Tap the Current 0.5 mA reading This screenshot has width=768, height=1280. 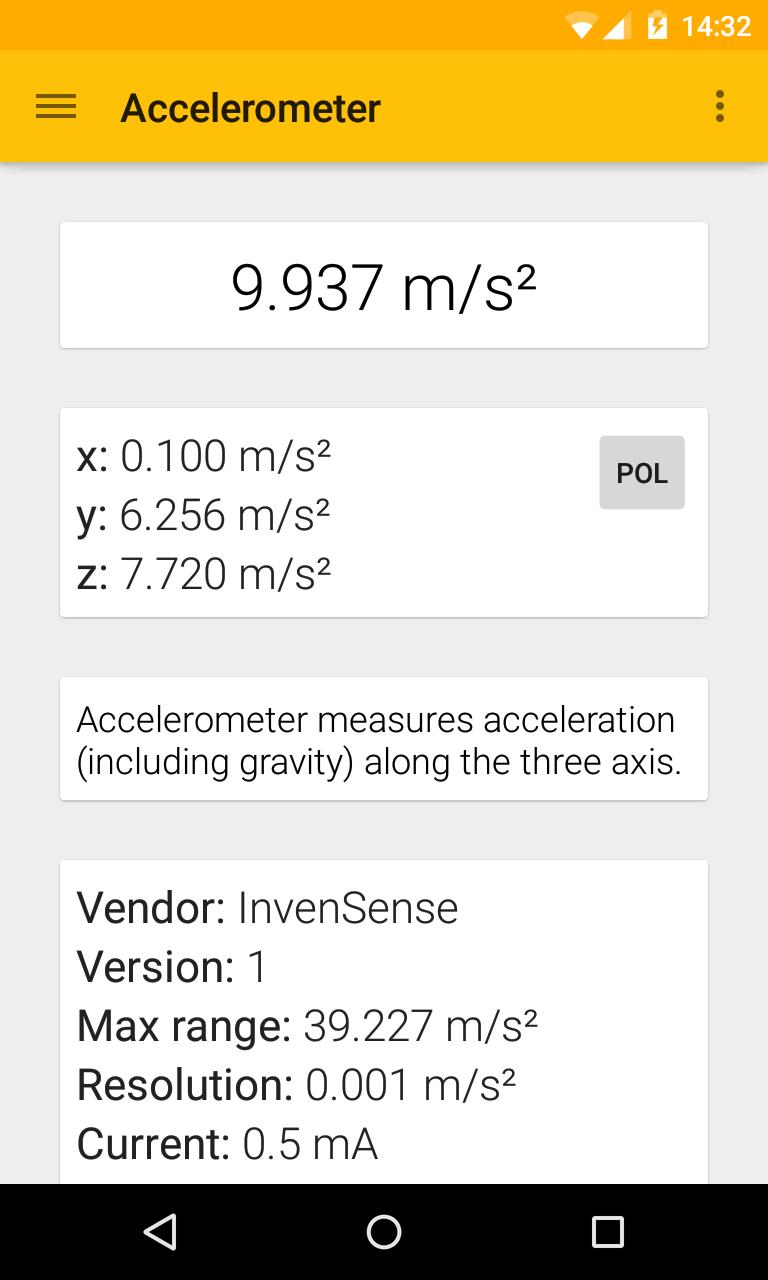coord(227,1143)
